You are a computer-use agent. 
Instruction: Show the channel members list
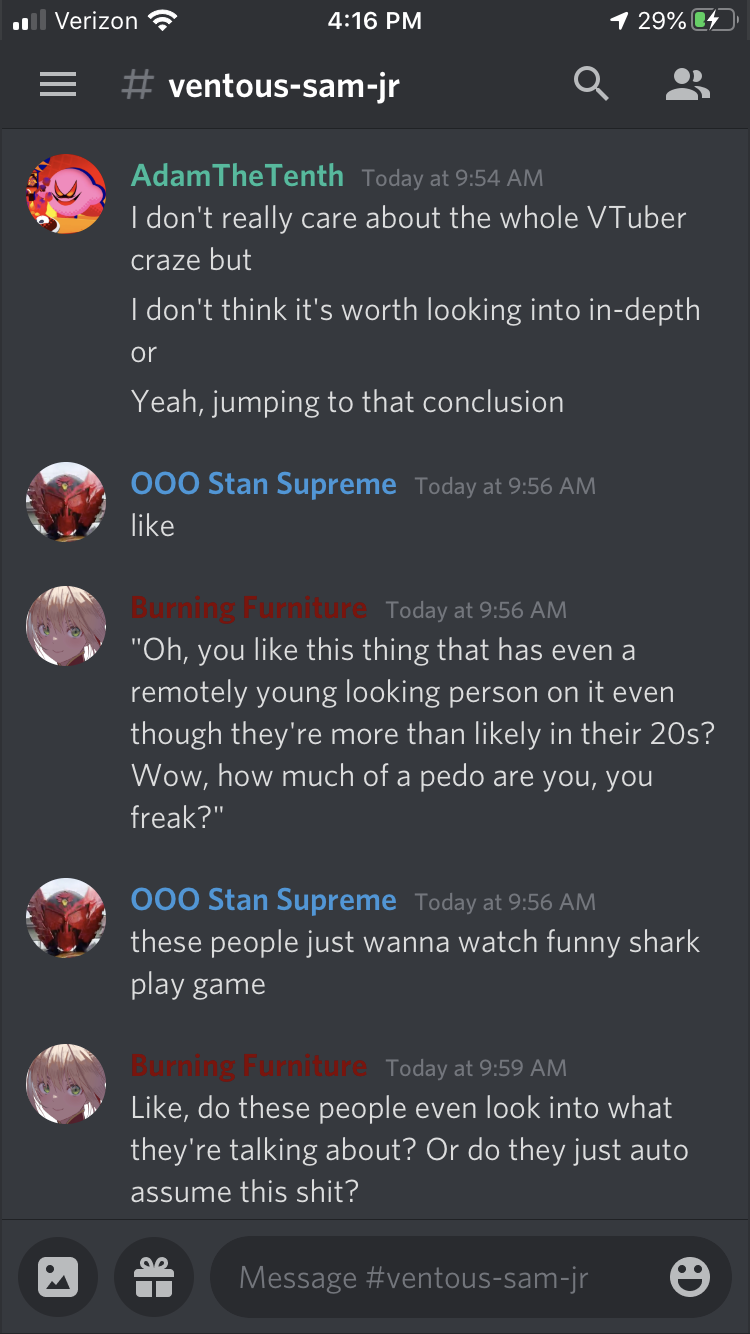pyautogui.click(x=687, y=85)
